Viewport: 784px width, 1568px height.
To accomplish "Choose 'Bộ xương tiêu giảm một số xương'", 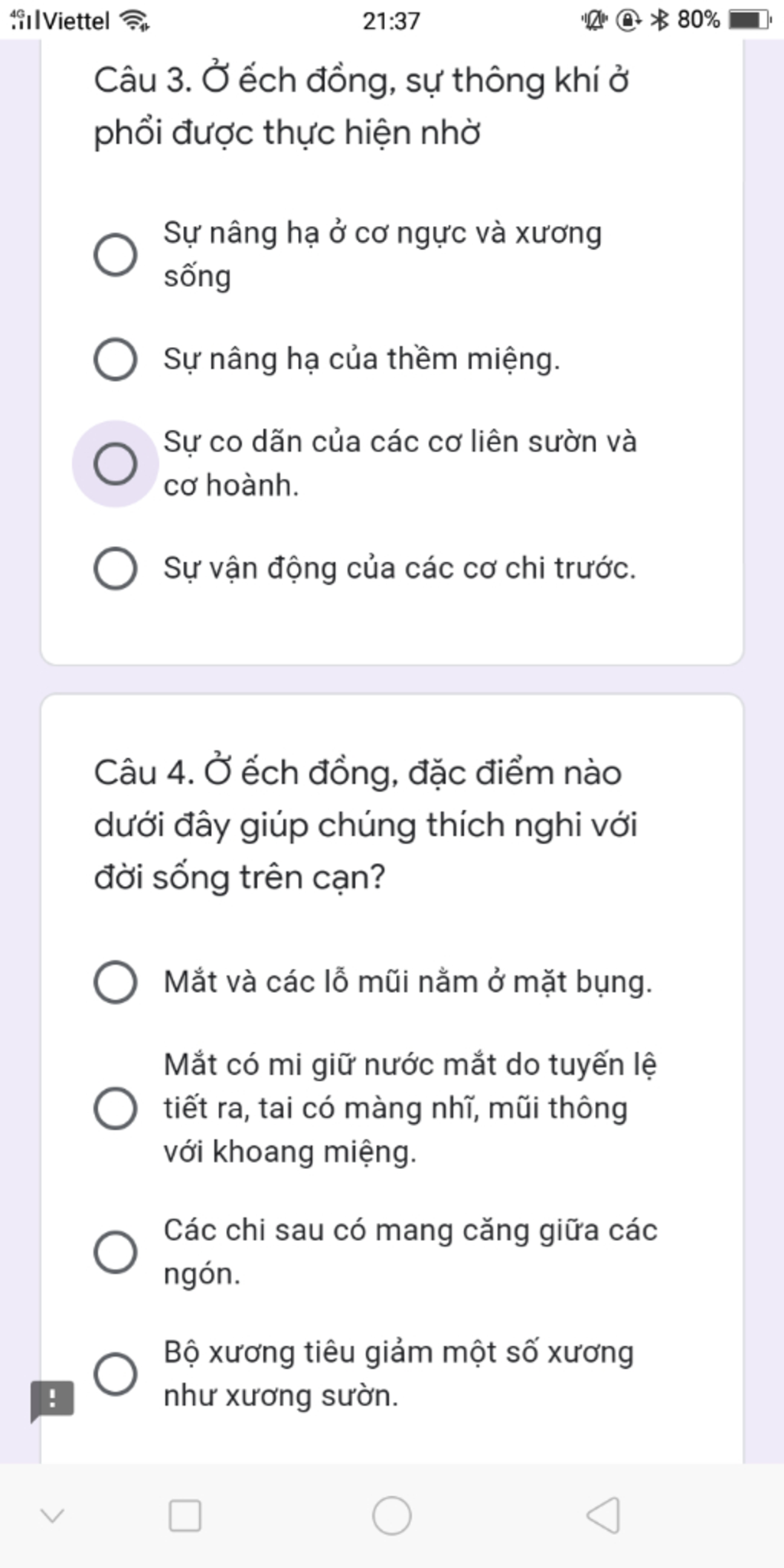I will 116,1374.
